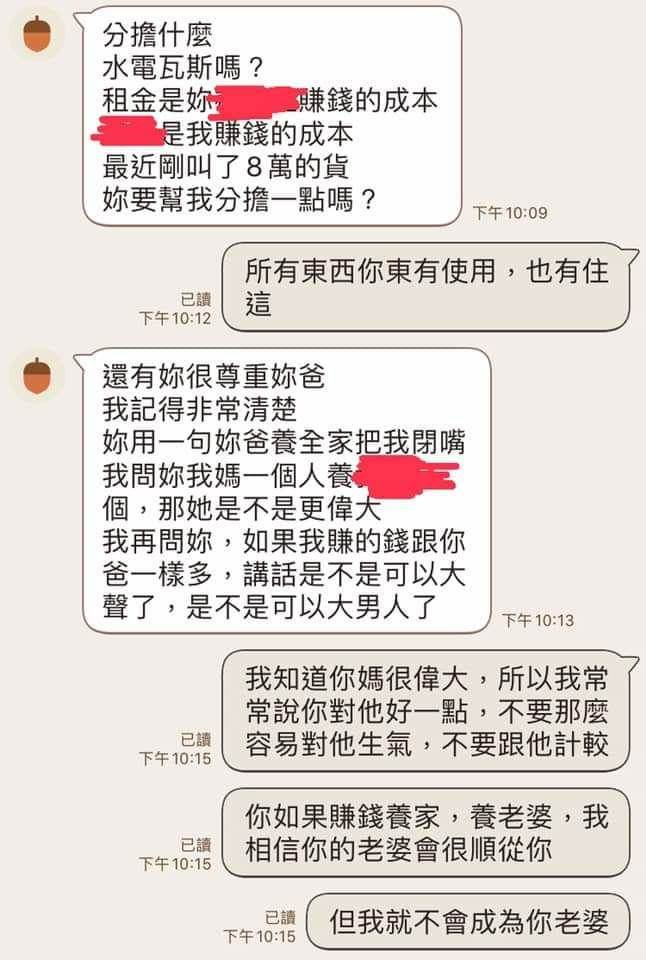Open acorn avatar beside the 分擔什麼 message
The width and height of the screenshot is (646, 960).
point(37,35)
